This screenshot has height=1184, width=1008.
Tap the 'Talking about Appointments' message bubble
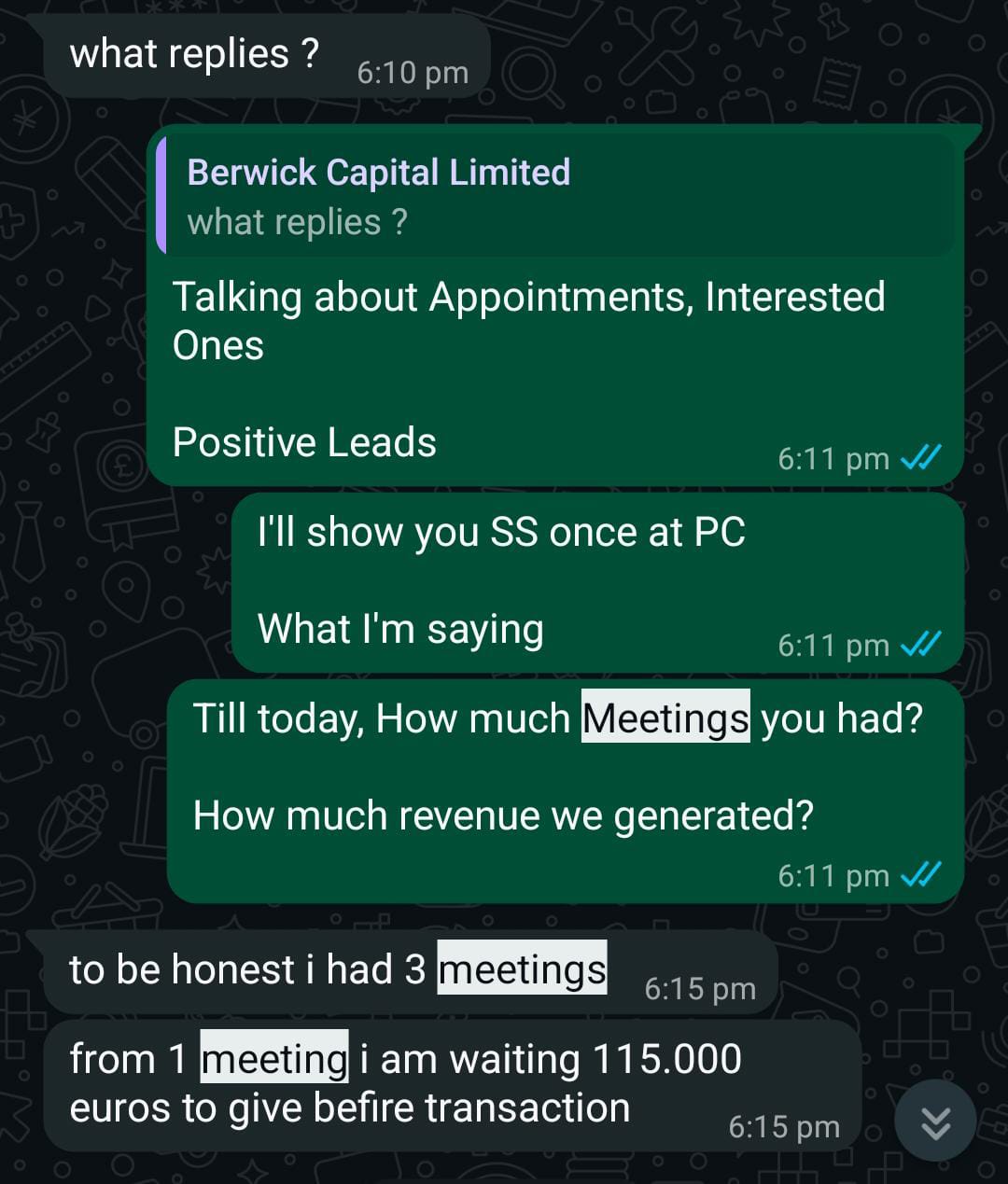pos(529,320)
